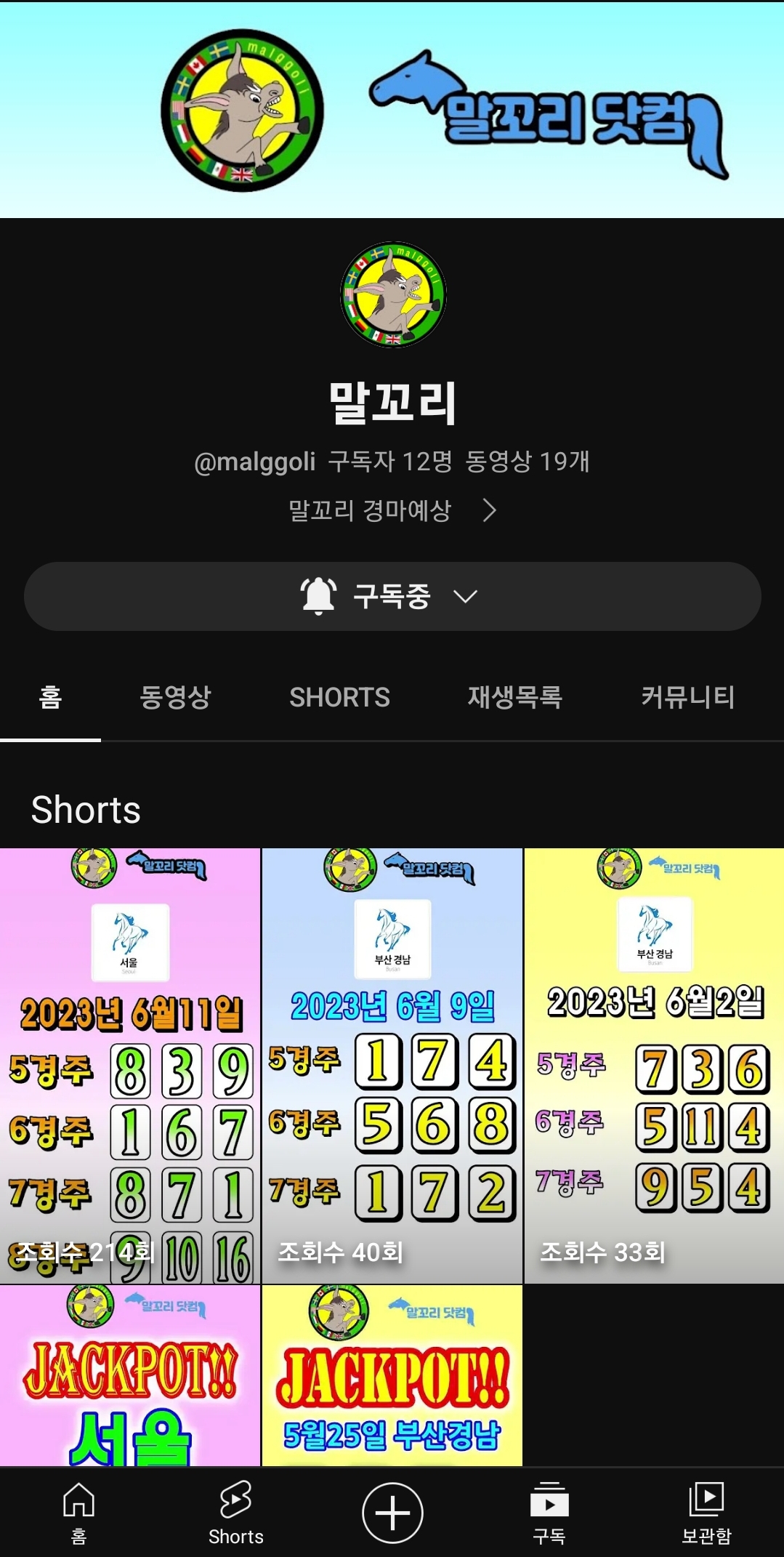Image resolution: width=784 pixels, height=1557 pixels.
Task: Open the 재생목록 tab
Action: [x=514, y=697]
